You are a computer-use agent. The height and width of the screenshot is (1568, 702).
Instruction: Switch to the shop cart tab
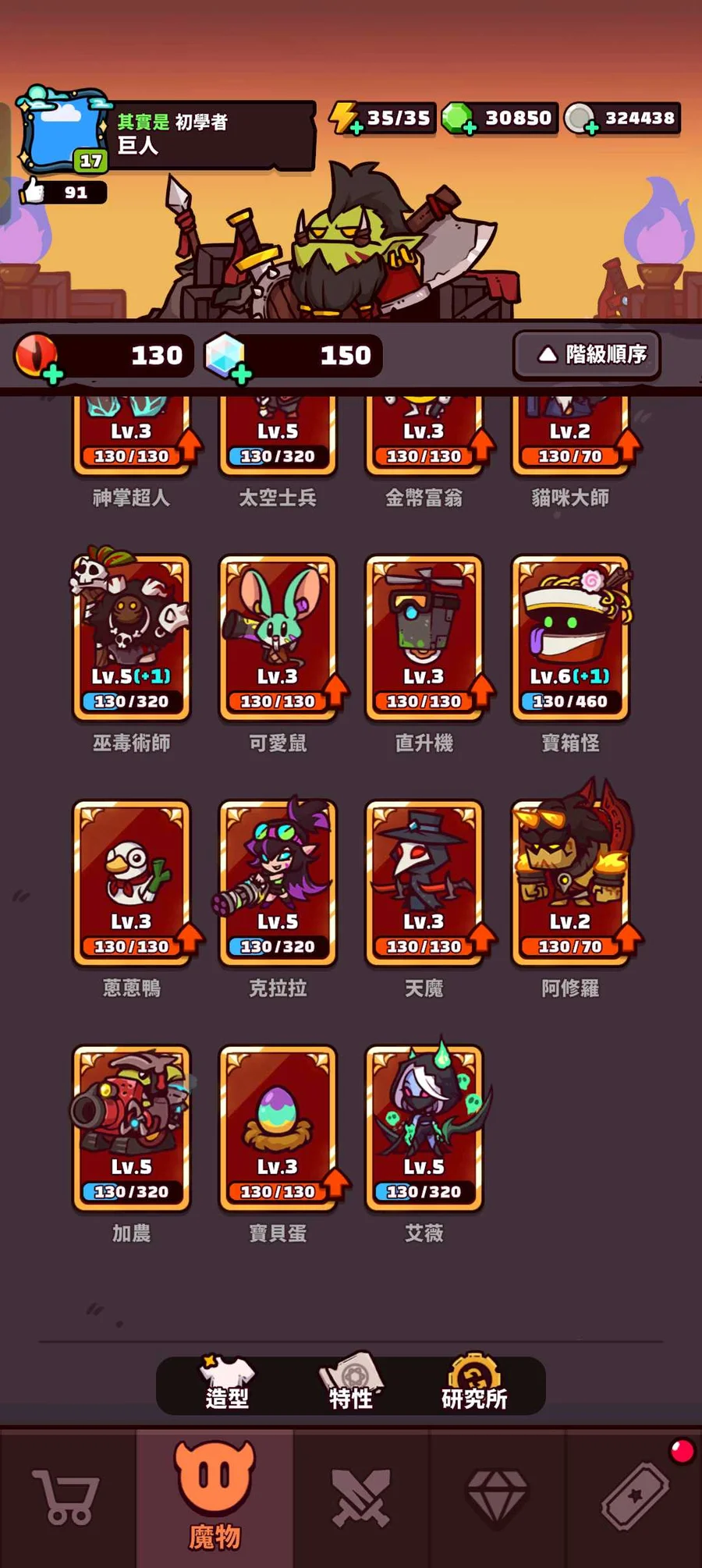(x=67, y=1497)
